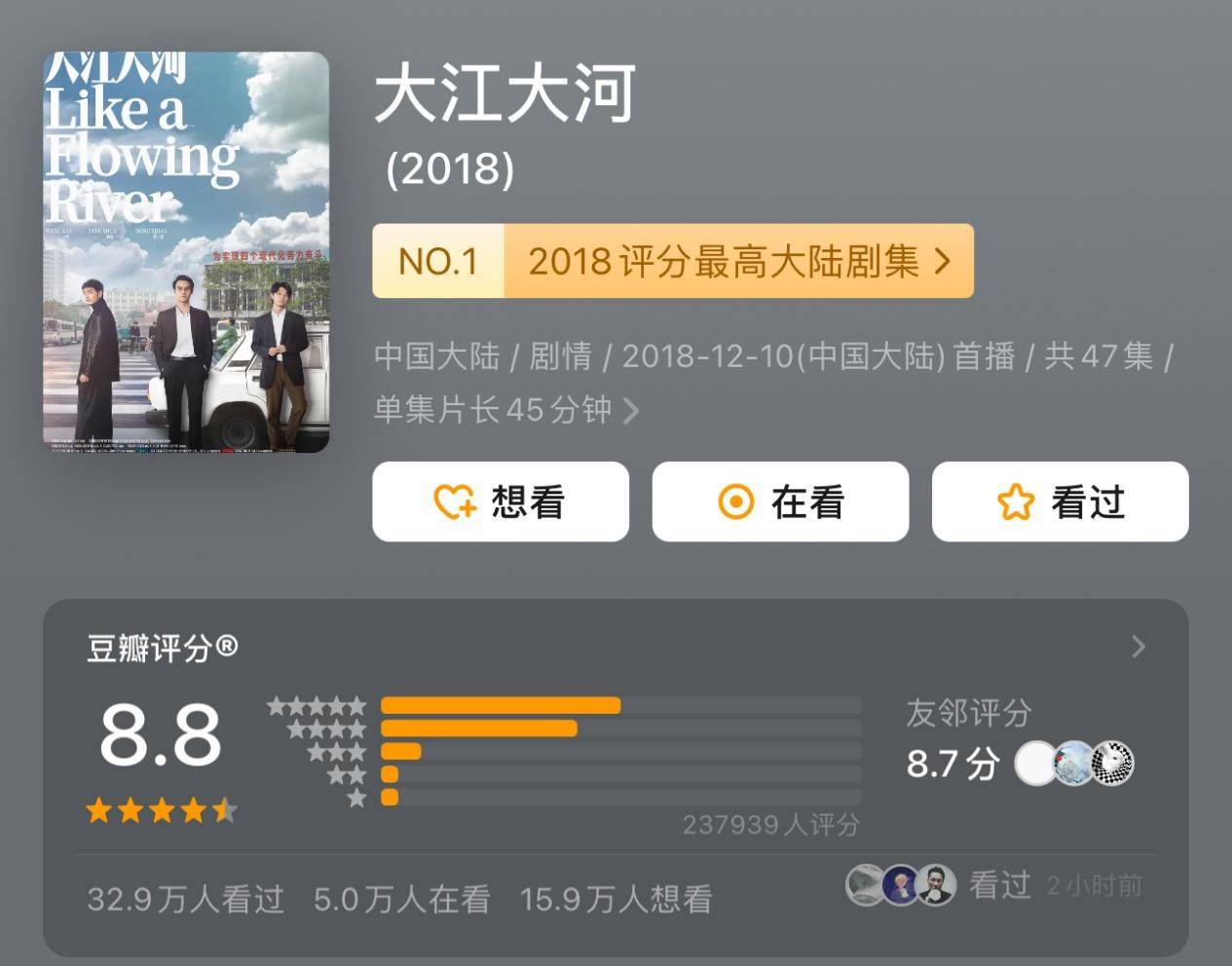The image size is (1232, 966).
Task: Mark the show as 看过
Action: 1060,502
